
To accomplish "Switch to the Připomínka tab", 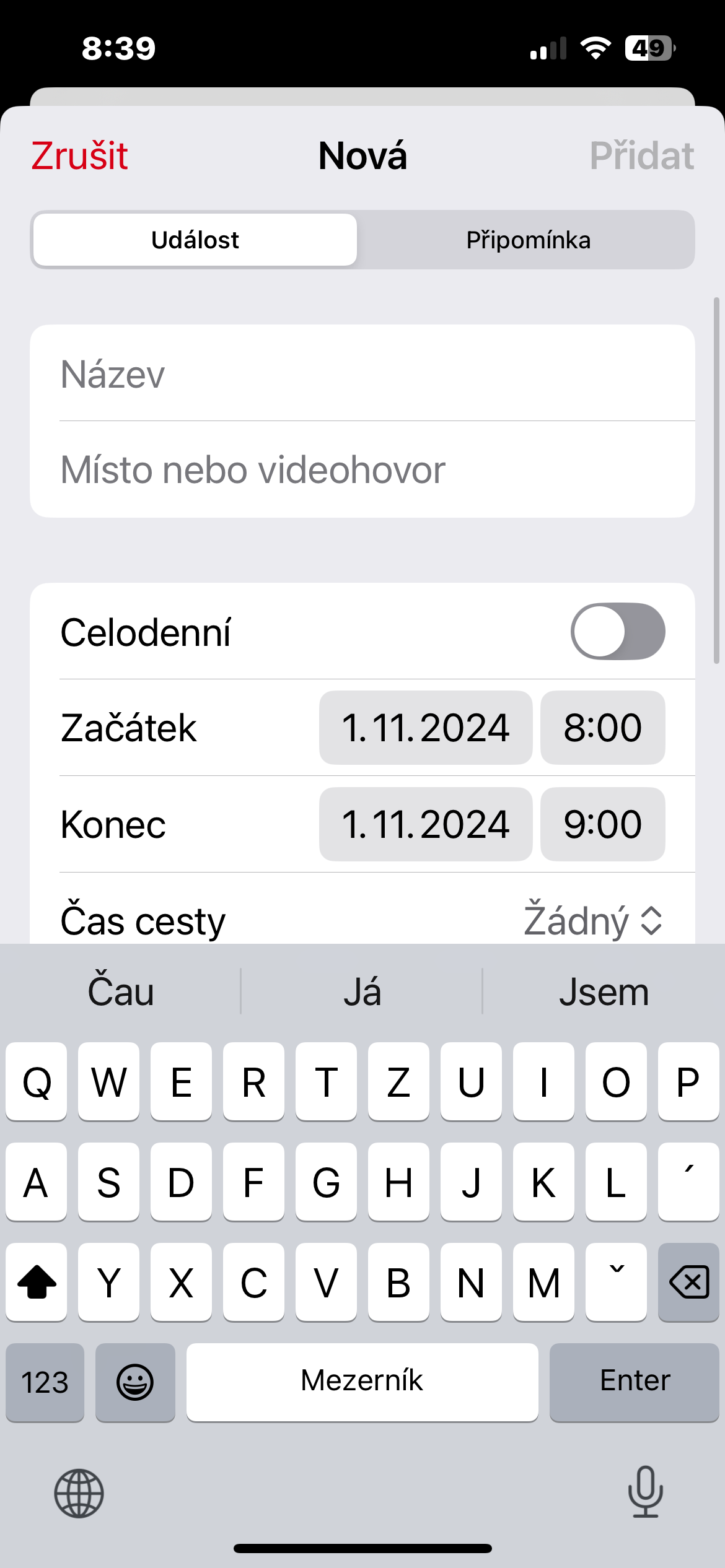I will pyautogui.click(x=528, y=240).
